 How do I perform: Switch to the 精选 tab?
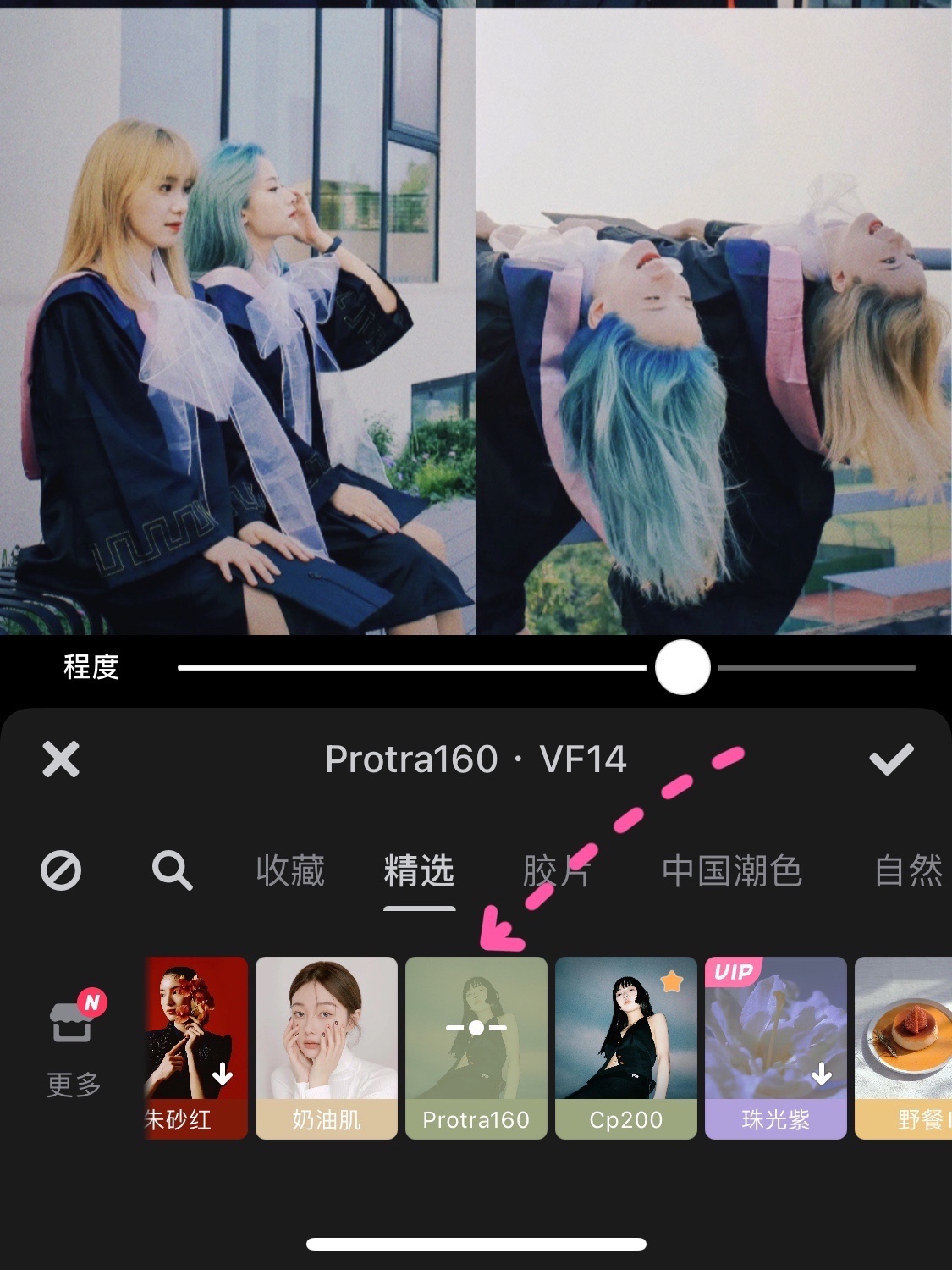[419, 870]
